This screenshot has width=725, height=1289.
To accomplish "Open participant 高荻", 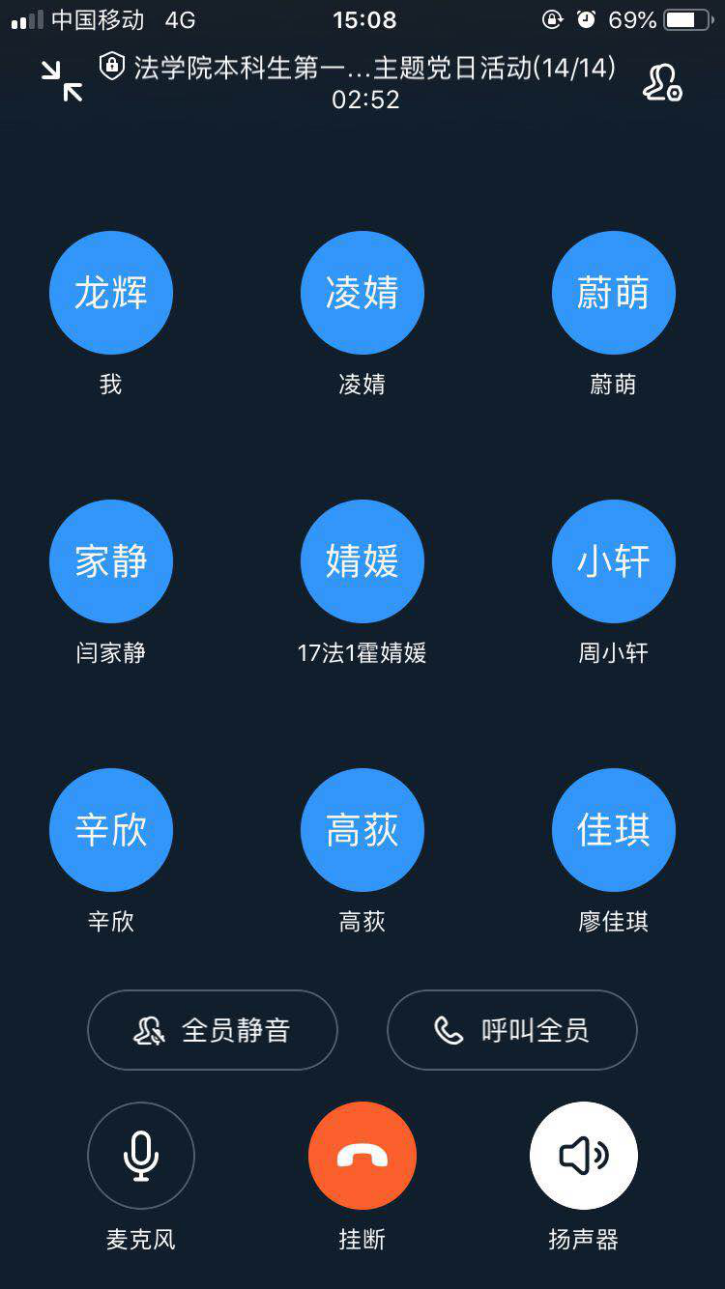I will point(362,829).
